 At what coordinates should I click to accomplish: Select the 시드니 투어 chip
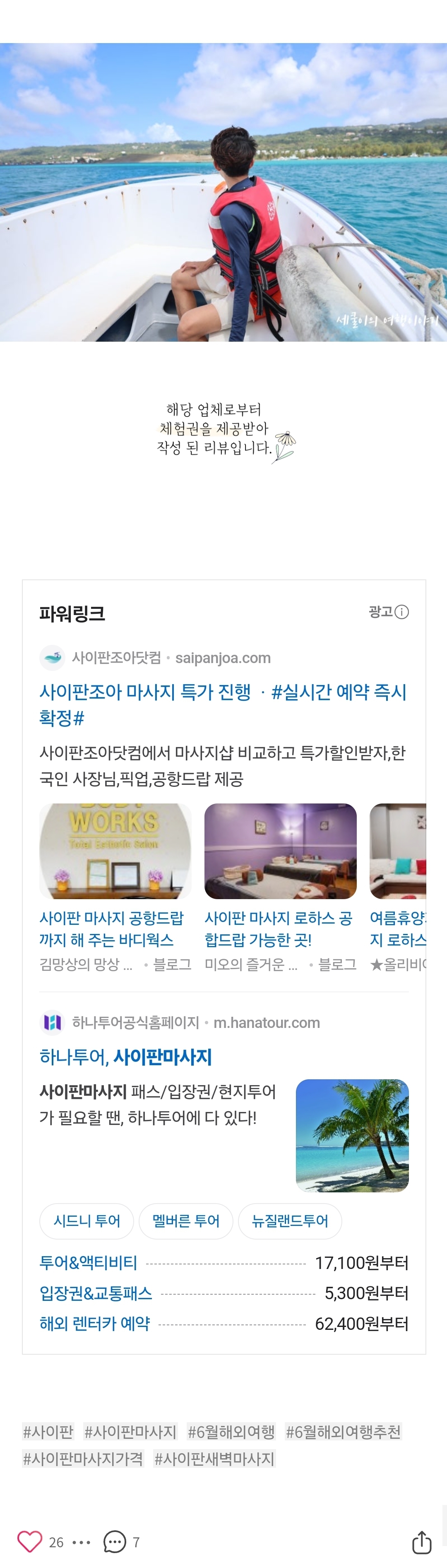87,1221
